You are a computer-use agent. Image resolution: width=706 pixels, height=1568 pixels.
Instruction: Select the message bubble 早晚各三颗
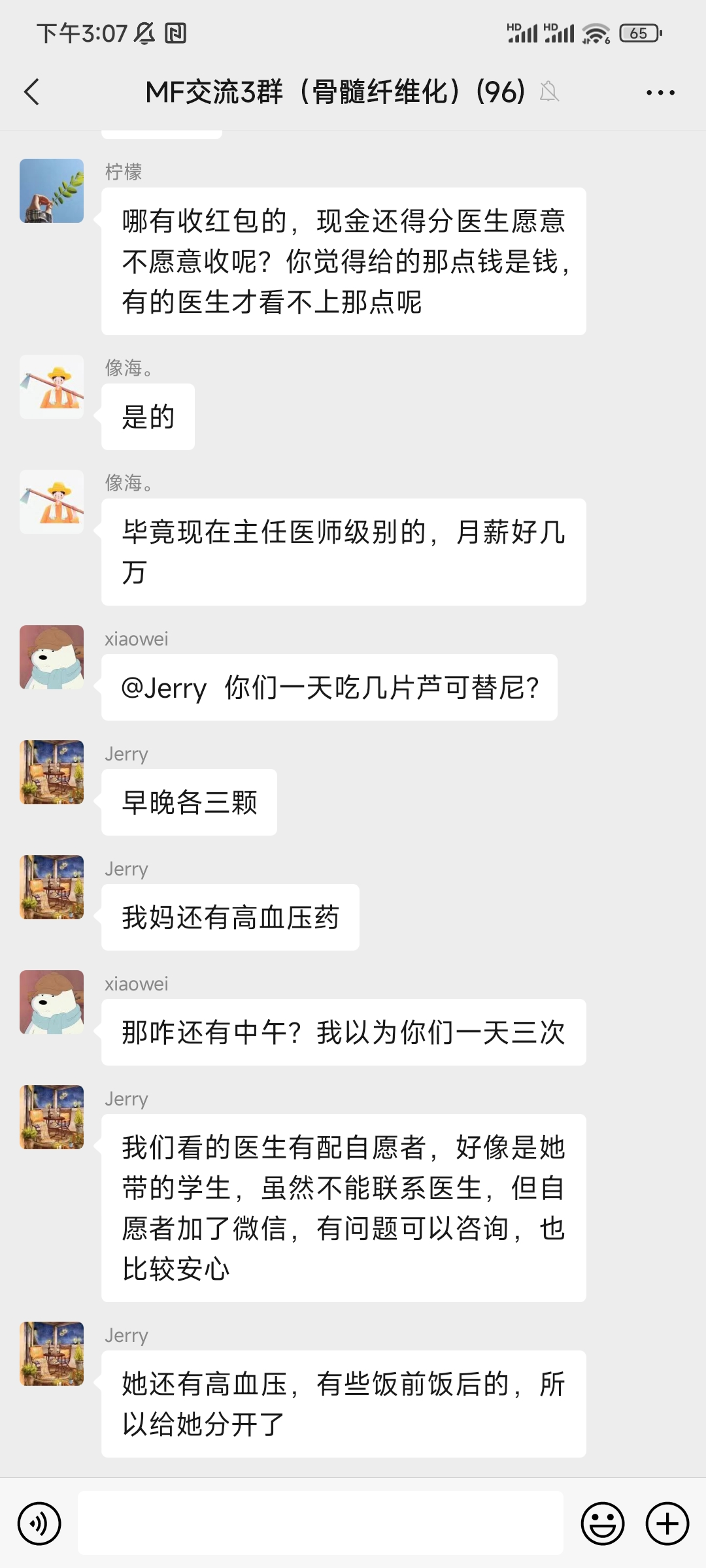tap(189, 802)
